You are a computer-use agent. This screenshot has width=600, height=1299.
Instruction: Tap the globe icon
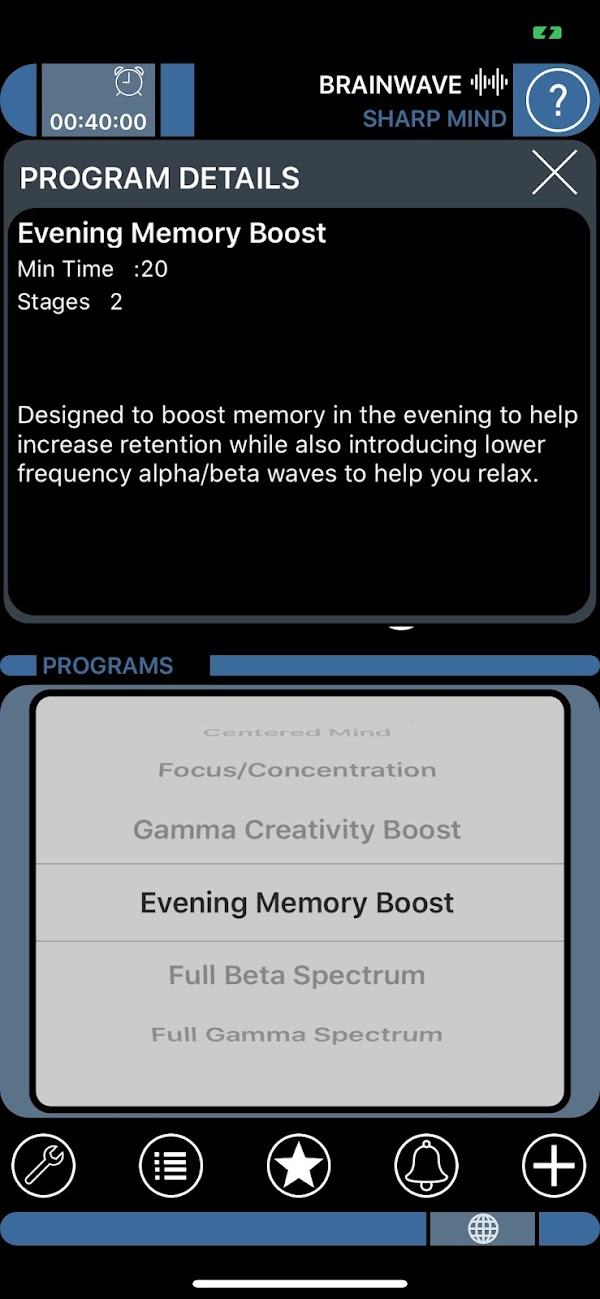click(x=483, y=1229)
